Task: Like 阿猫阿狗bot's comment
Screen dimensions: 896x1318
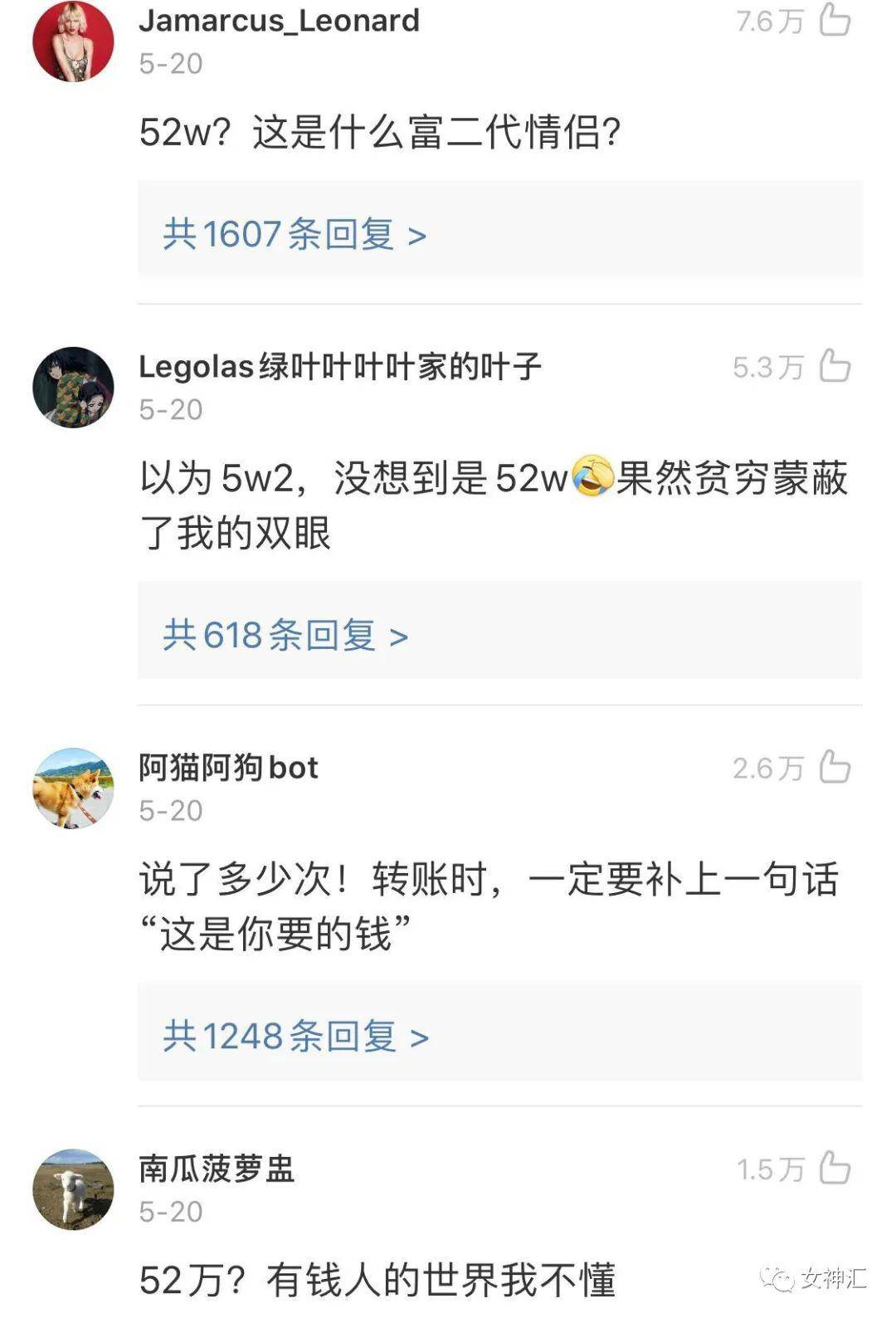Action: pos(835,767)
